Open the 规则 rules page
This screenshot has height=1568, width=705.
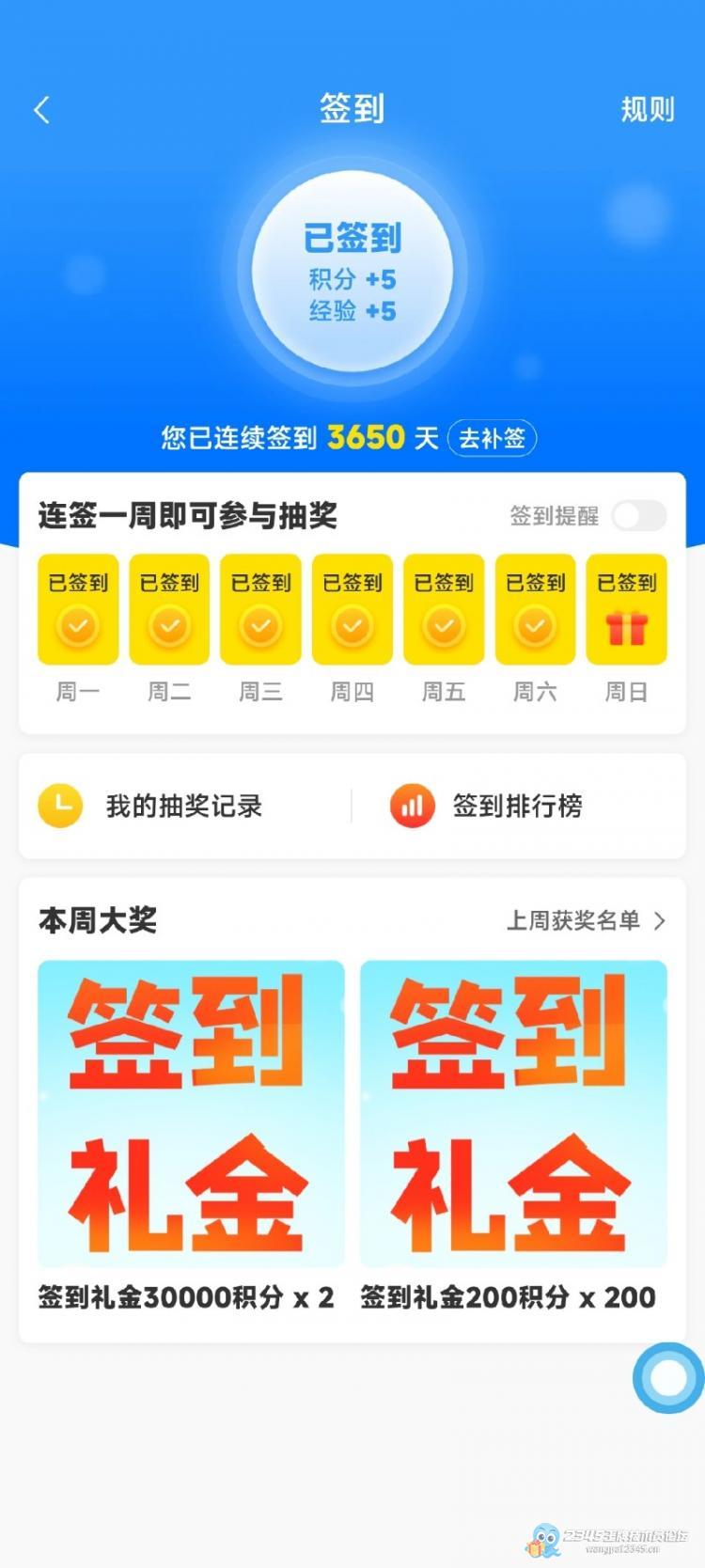[x=647, y=110]
